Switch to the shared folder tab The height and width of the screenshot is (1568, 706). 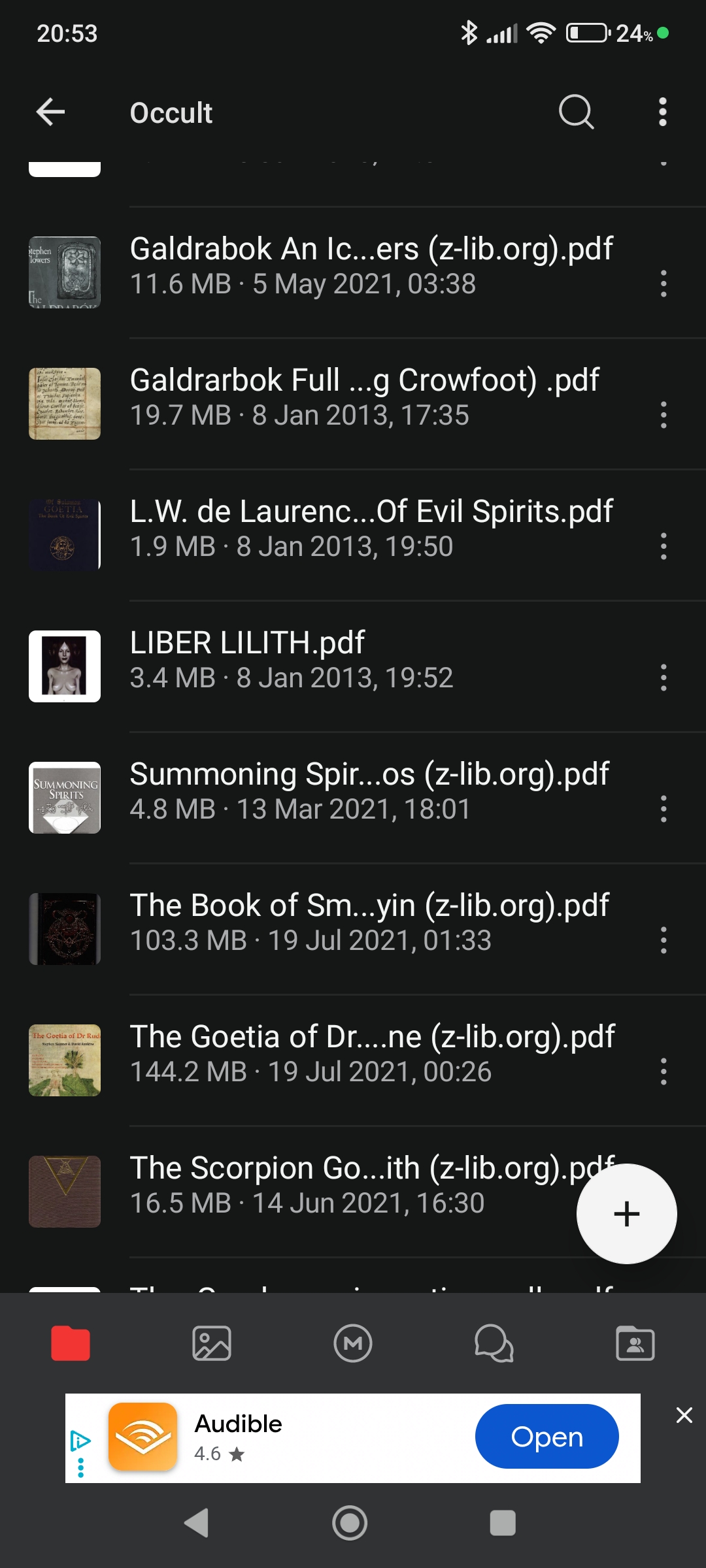pyautogui.click(x=635, y=1344)
